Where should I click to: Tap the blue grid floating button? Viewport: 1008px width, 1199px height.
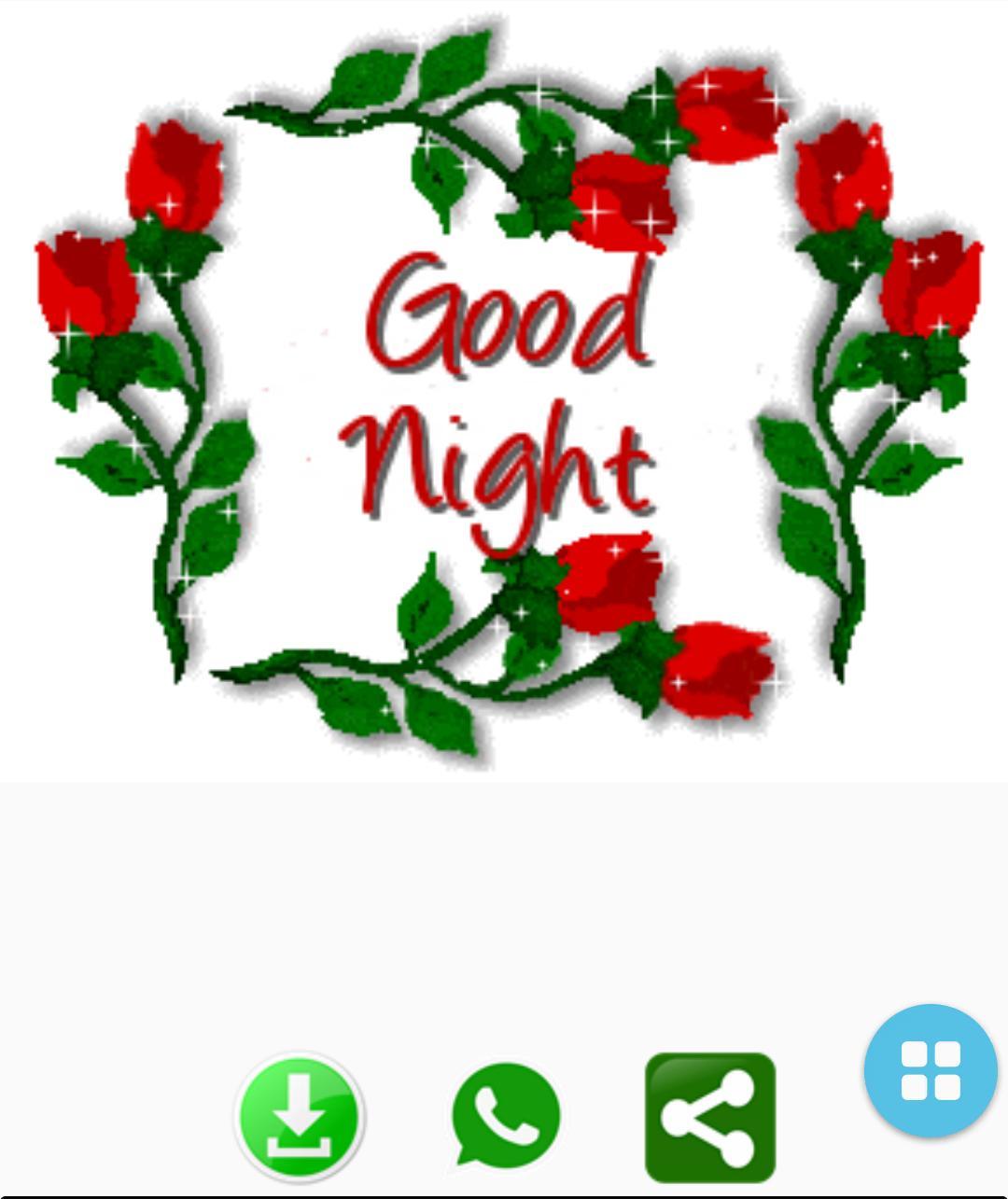pyautogui.click(x=931, y=1070)
